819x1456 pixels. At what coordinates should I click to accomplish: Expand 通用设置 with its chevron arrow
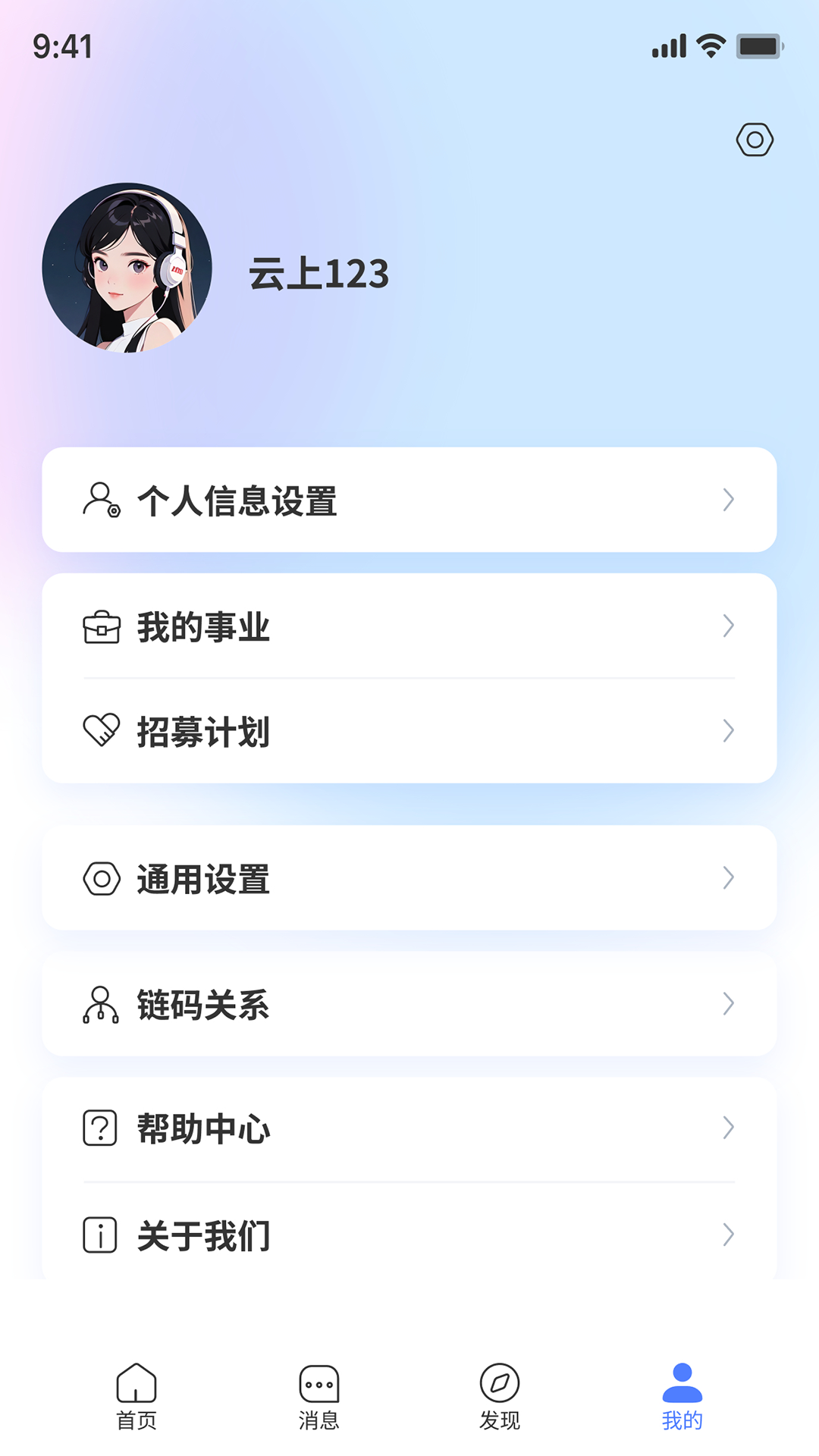[727, 877]
